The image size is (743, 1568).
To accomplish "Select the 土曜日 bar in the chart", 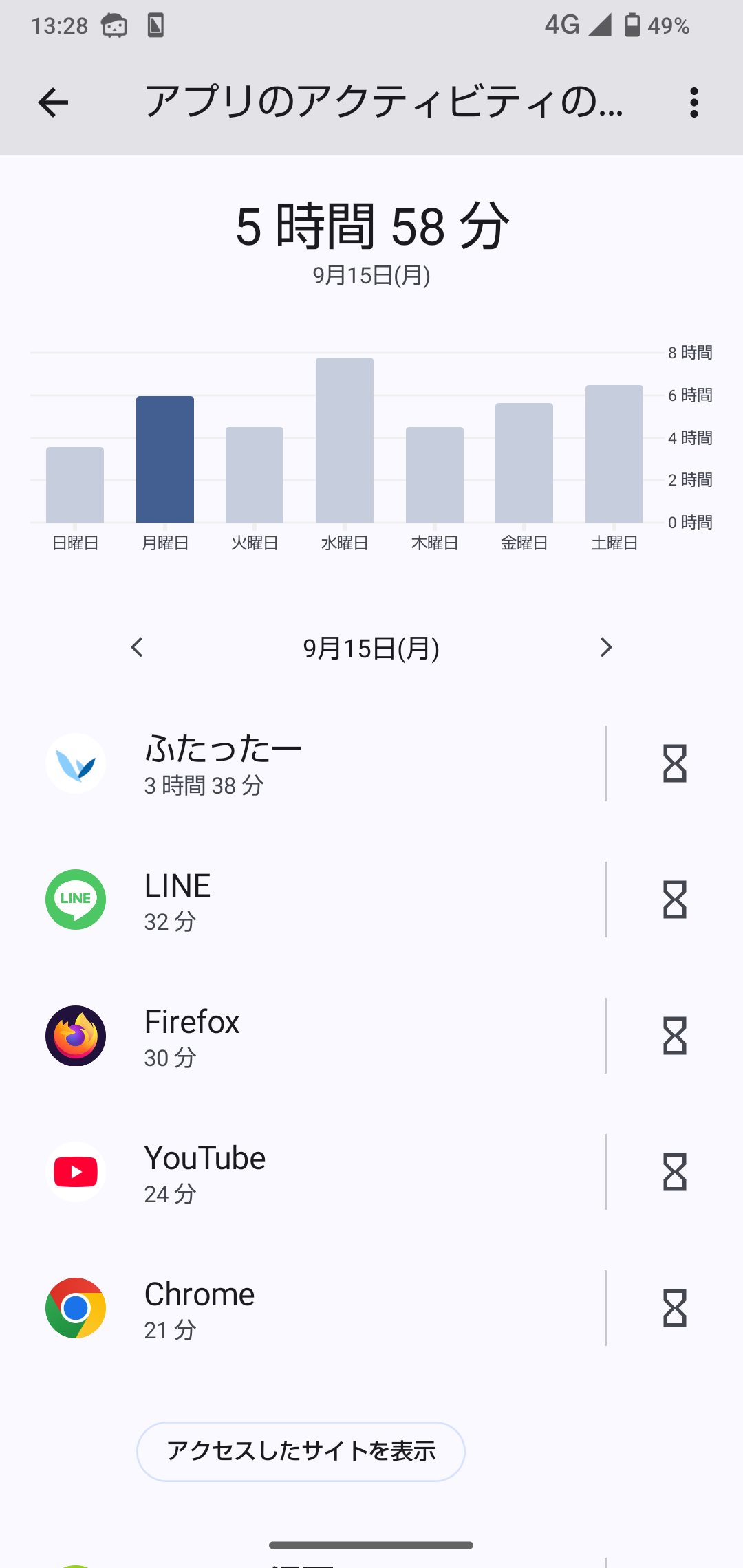I will pos(614,454).
